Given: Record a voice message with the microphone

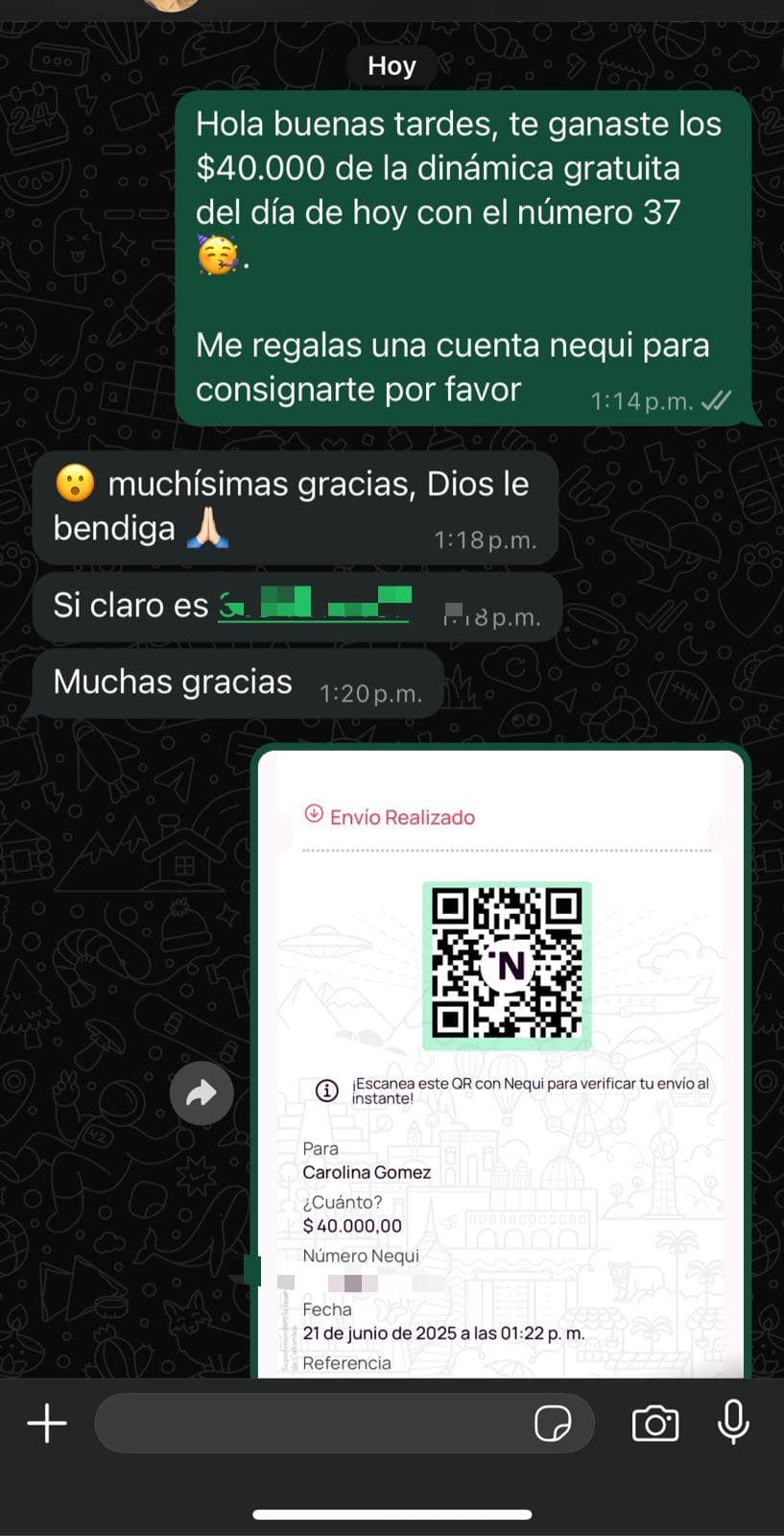Looking at the screenshot, I should 733,1422.
